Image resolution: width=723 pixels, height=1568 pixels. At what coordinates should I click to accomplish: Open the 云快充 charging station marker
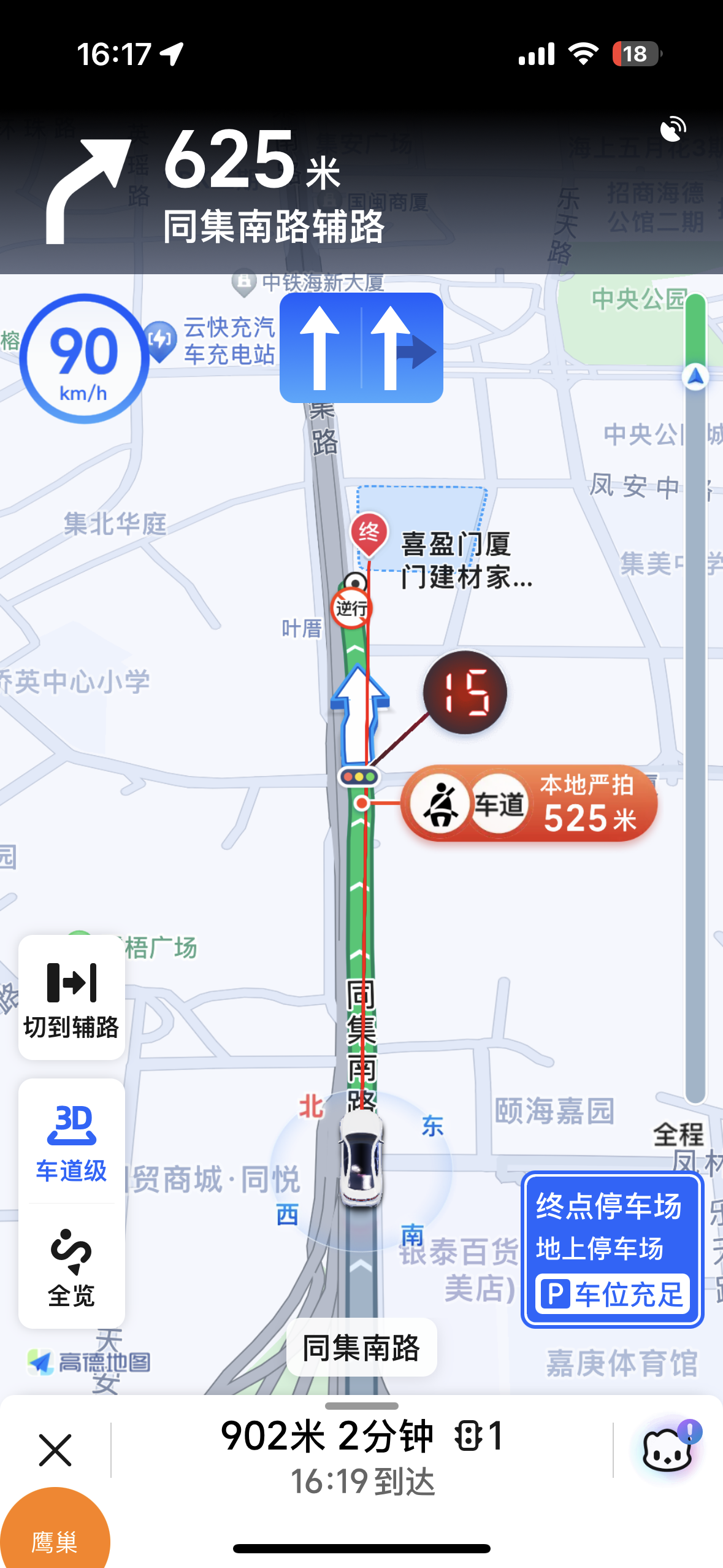point(161,339)
